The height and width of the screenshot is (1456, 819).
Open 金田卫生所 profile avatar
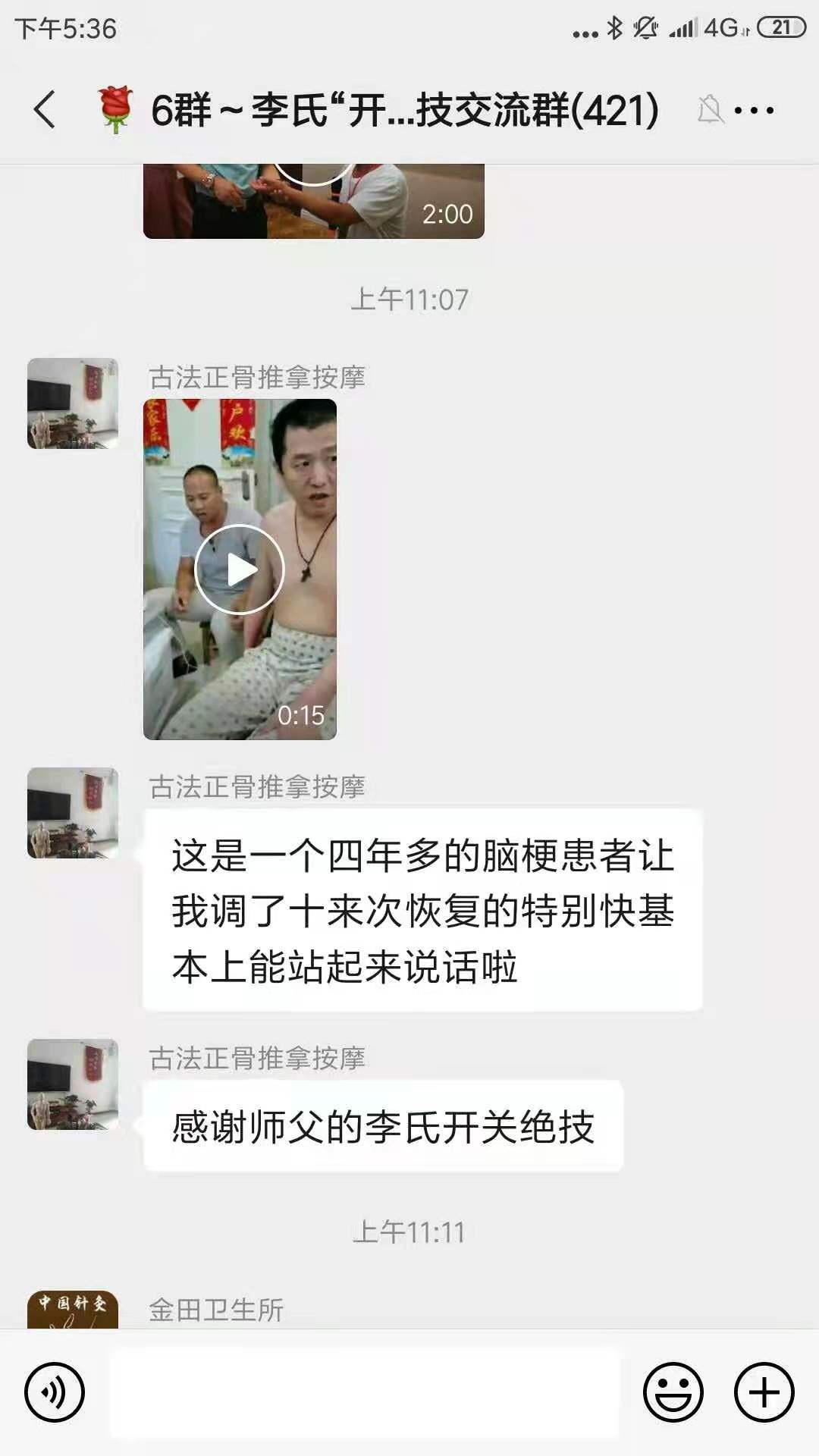point(73,1310)
